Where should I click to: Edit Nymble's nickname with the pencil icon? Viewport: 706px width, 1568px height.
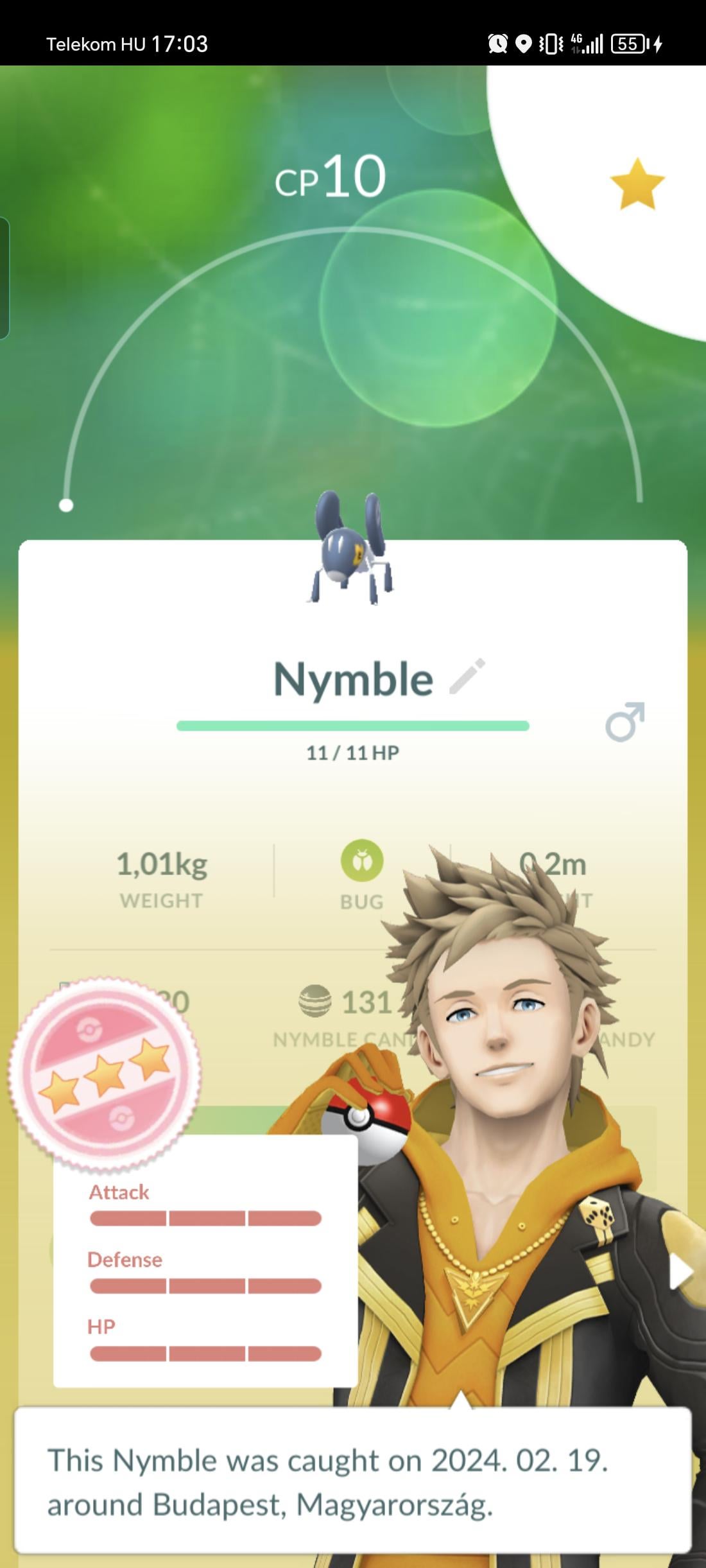tap(467, 677)
